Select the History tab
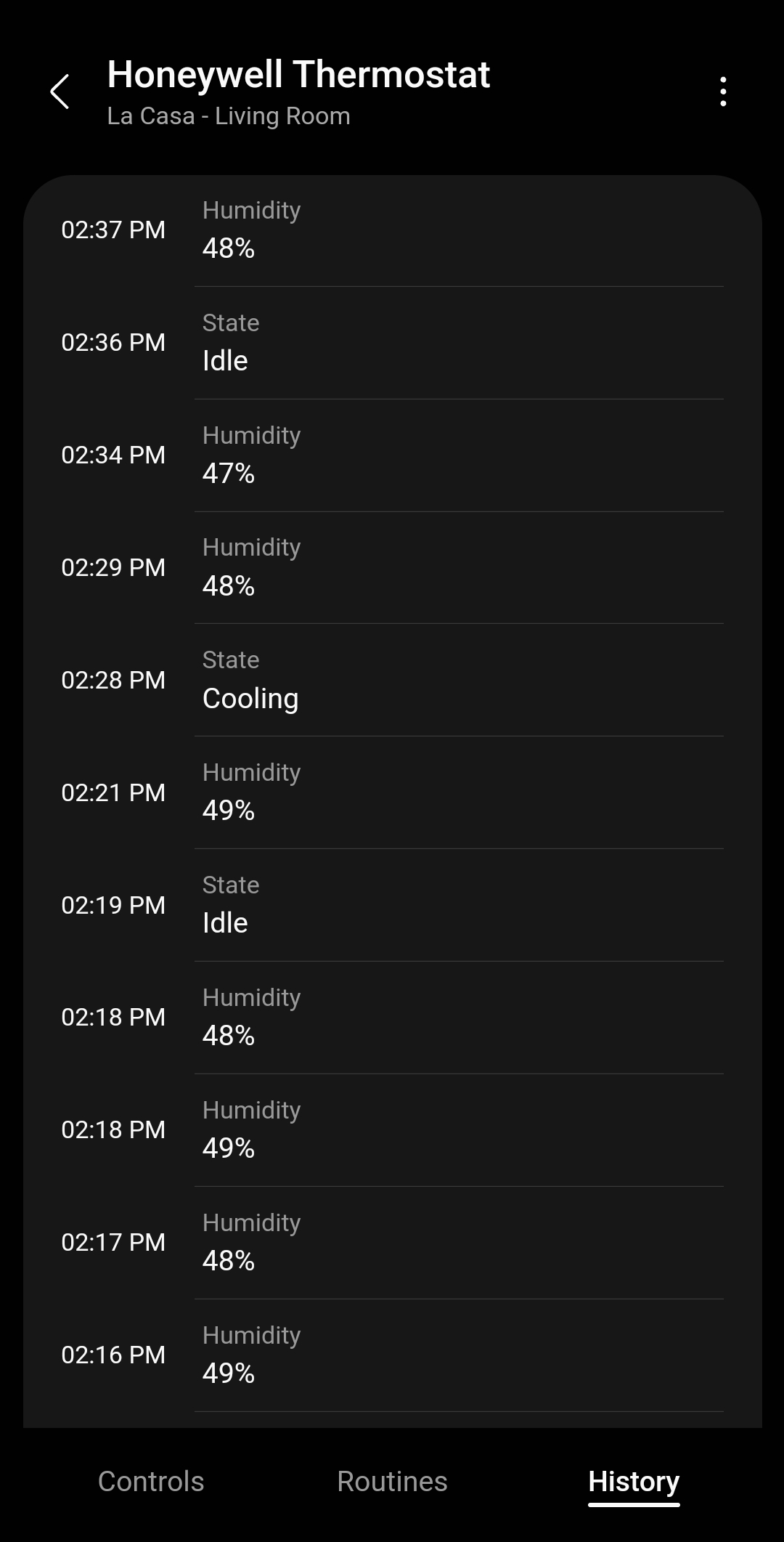 [x=633, y=1482]
